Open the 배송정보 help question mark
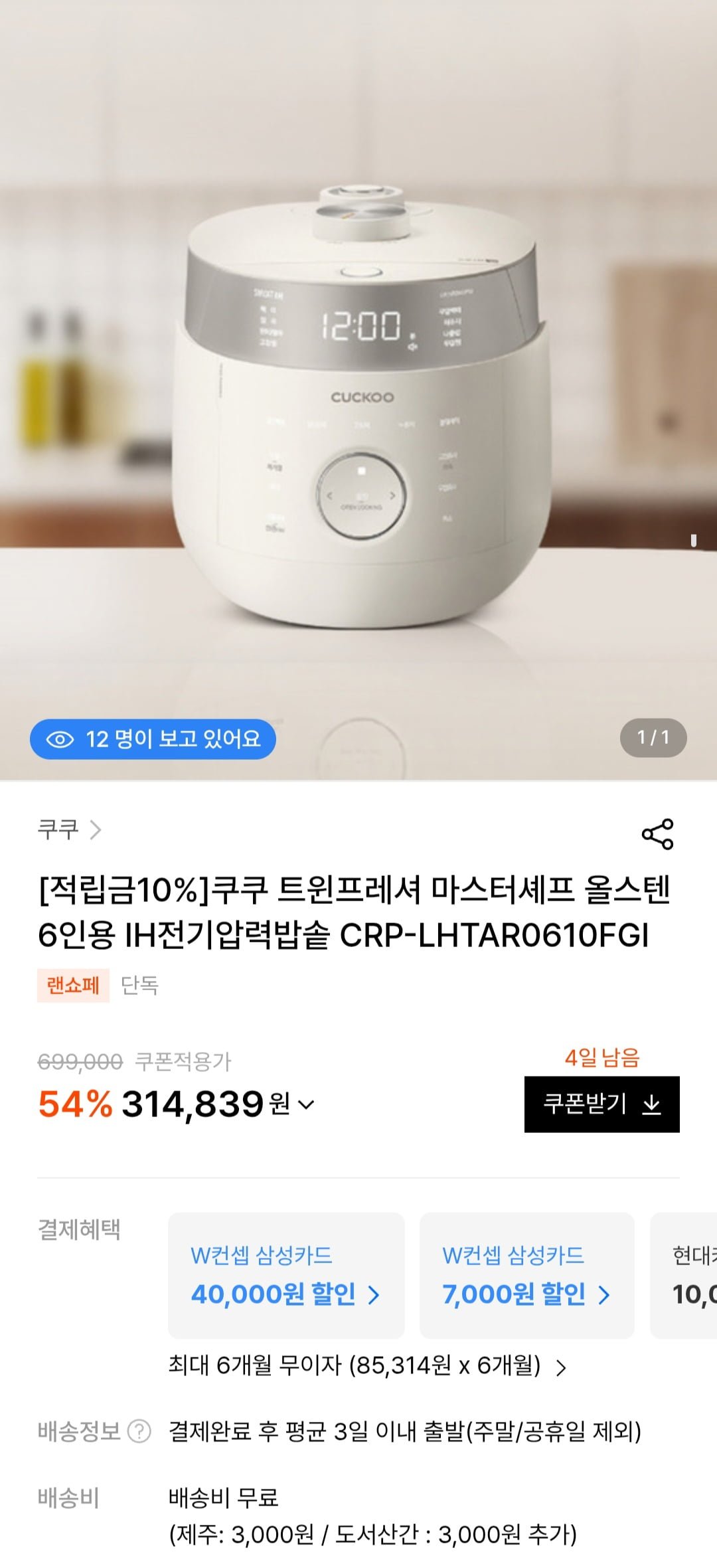 point(139,1431)
